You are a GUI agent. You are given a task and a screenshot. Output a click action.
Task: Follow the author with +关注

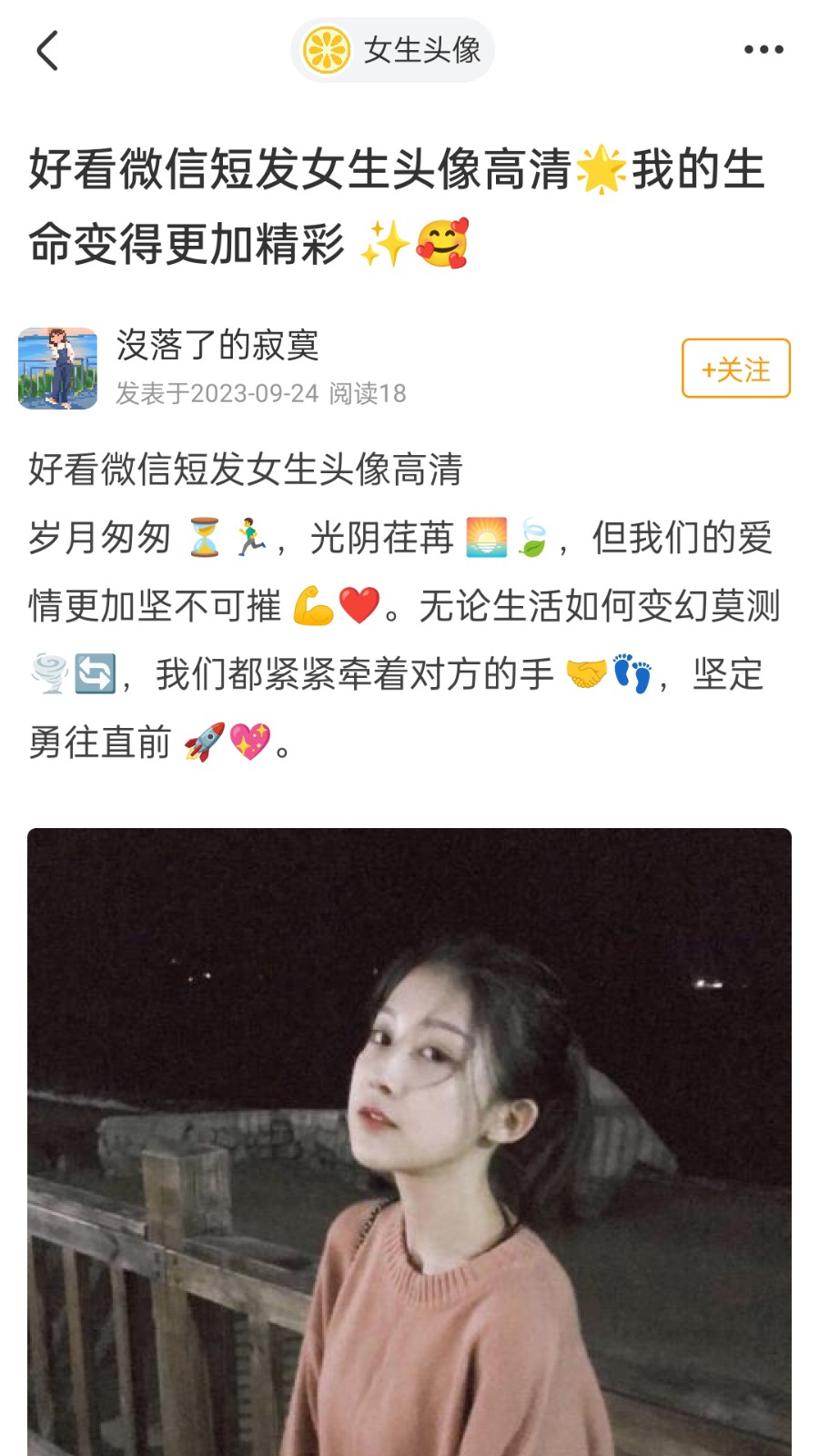coord(735,369)
